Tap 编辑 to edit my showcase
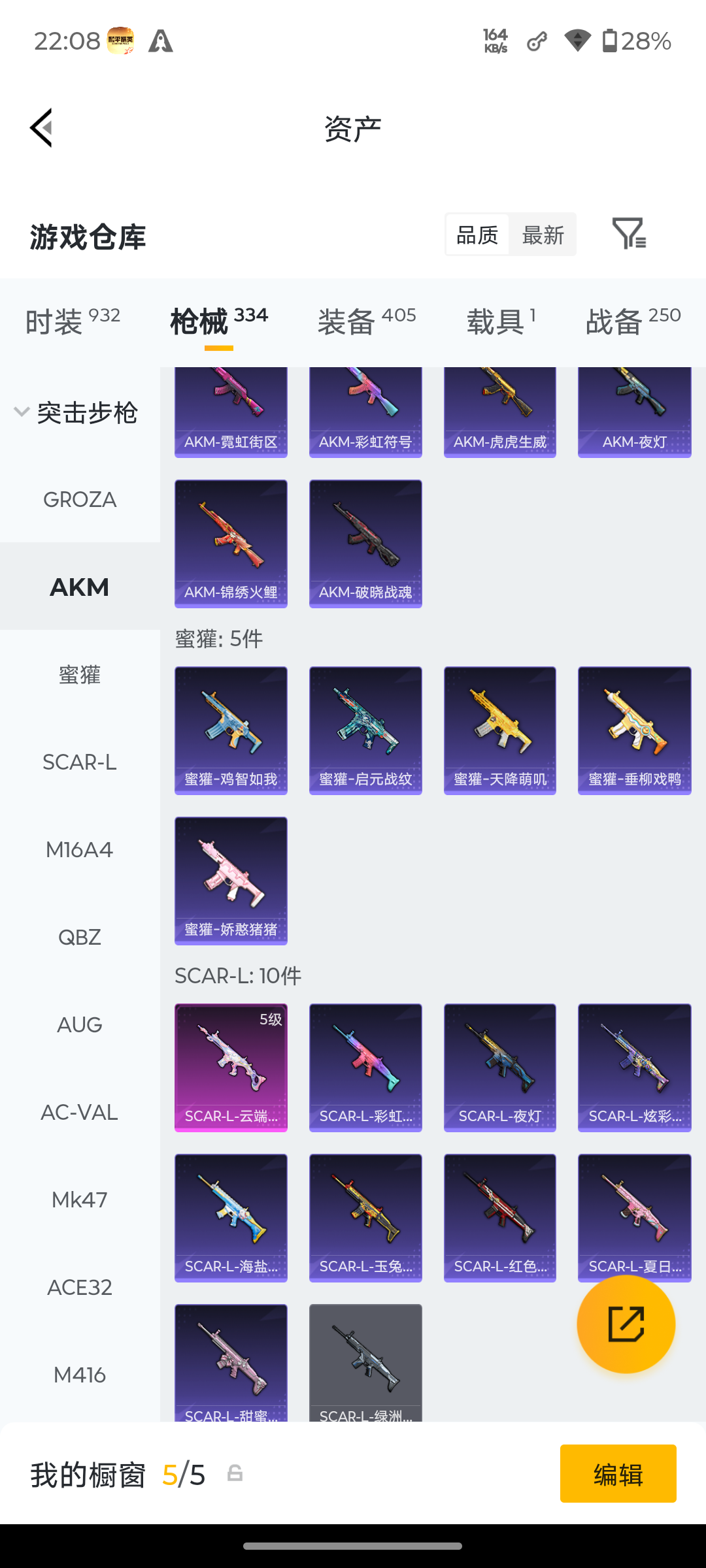The image size is (706, 1568). [618, 1474]
